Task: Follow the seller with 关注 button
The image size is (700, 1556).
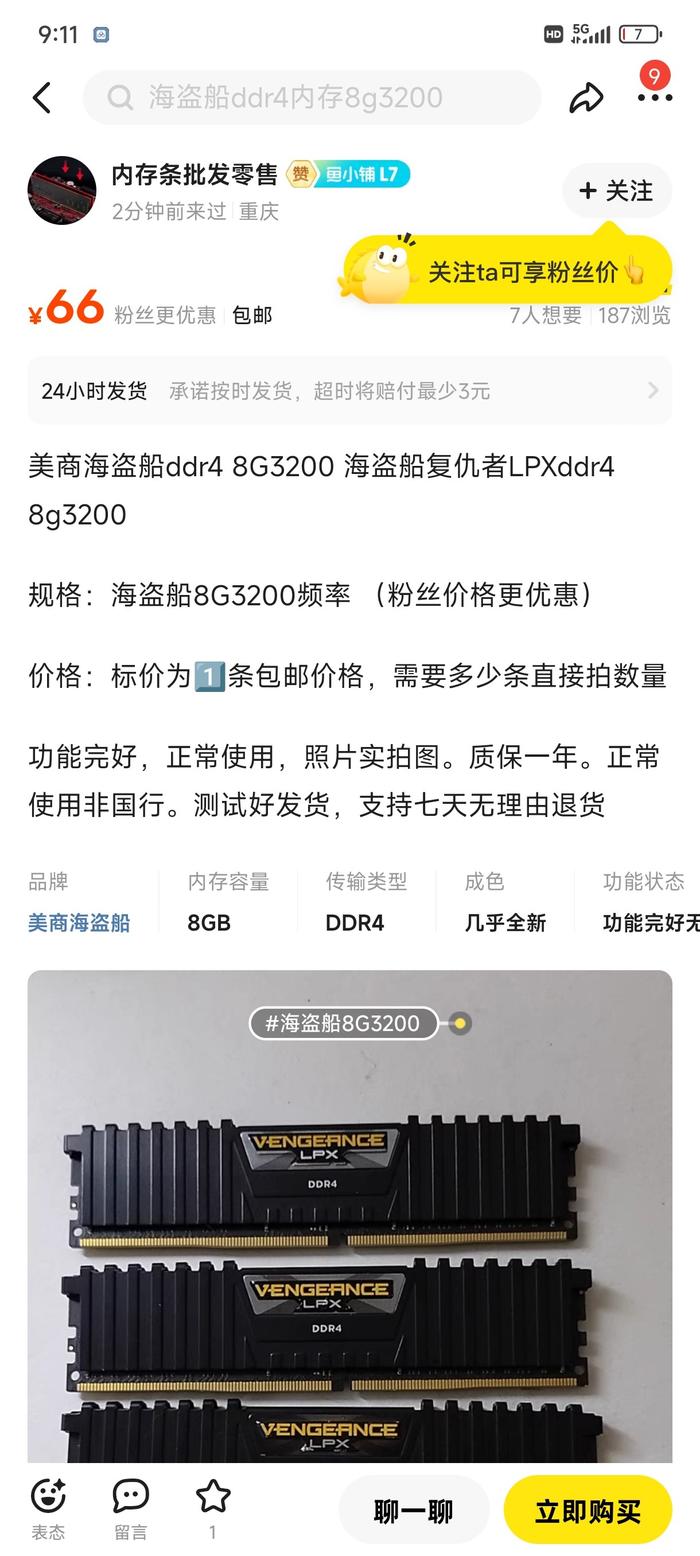Action: tap(616, 191)
